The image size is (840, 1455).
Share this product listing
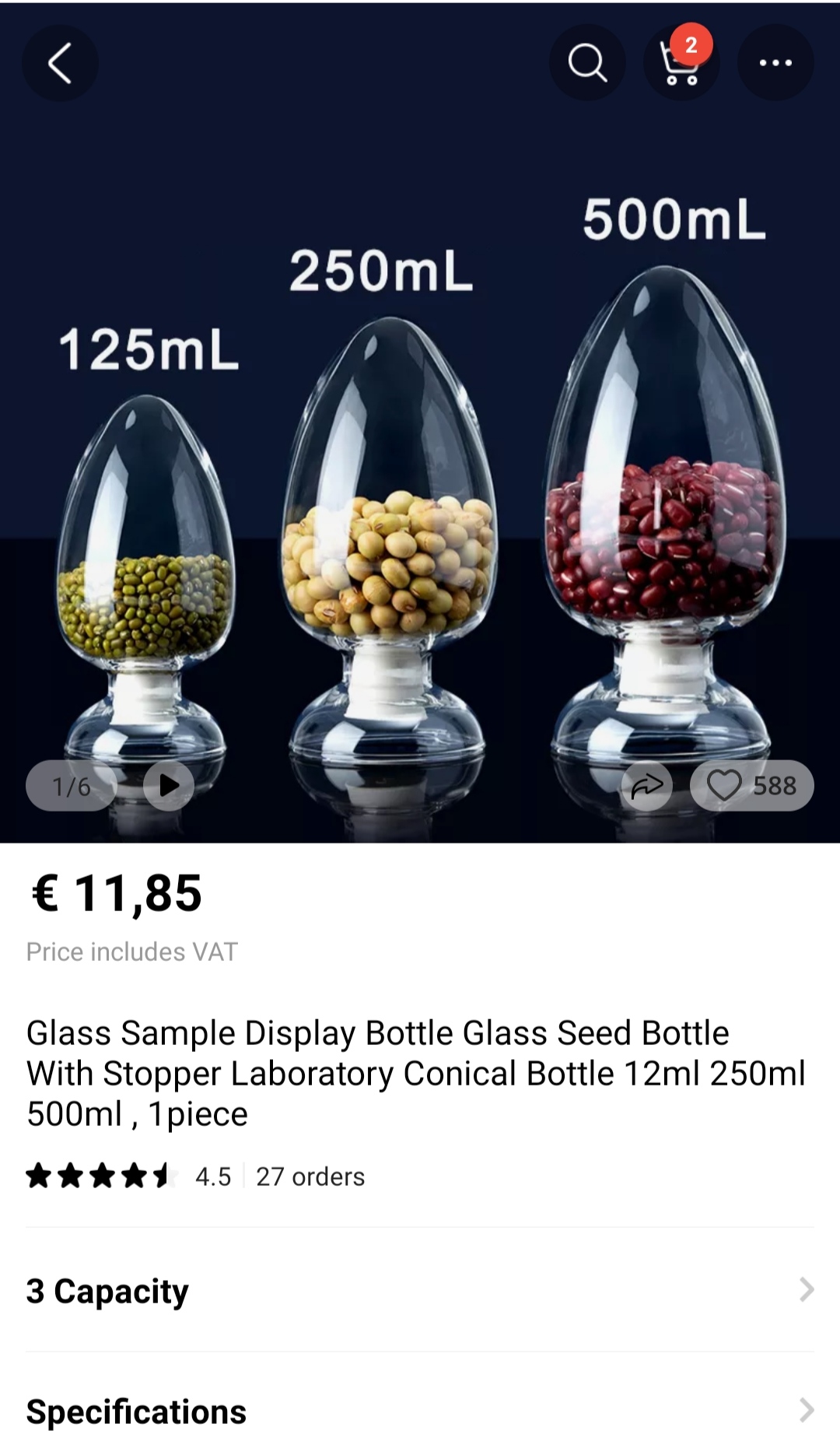pyautogui.click(x=647, y=785)
